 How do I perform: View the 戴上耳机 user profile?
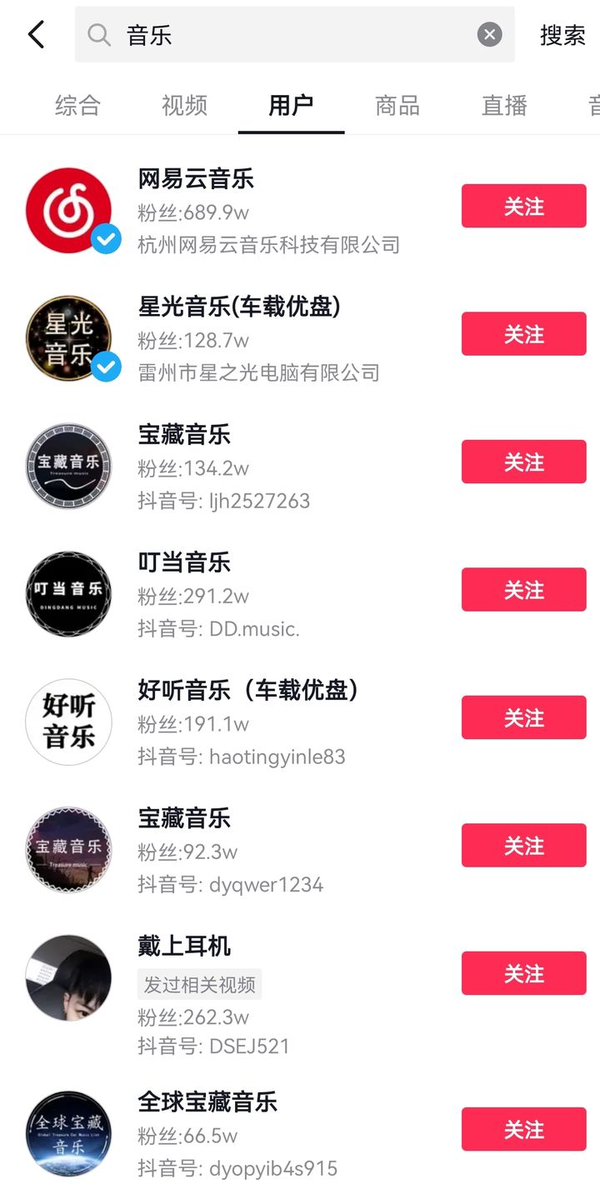184,946
